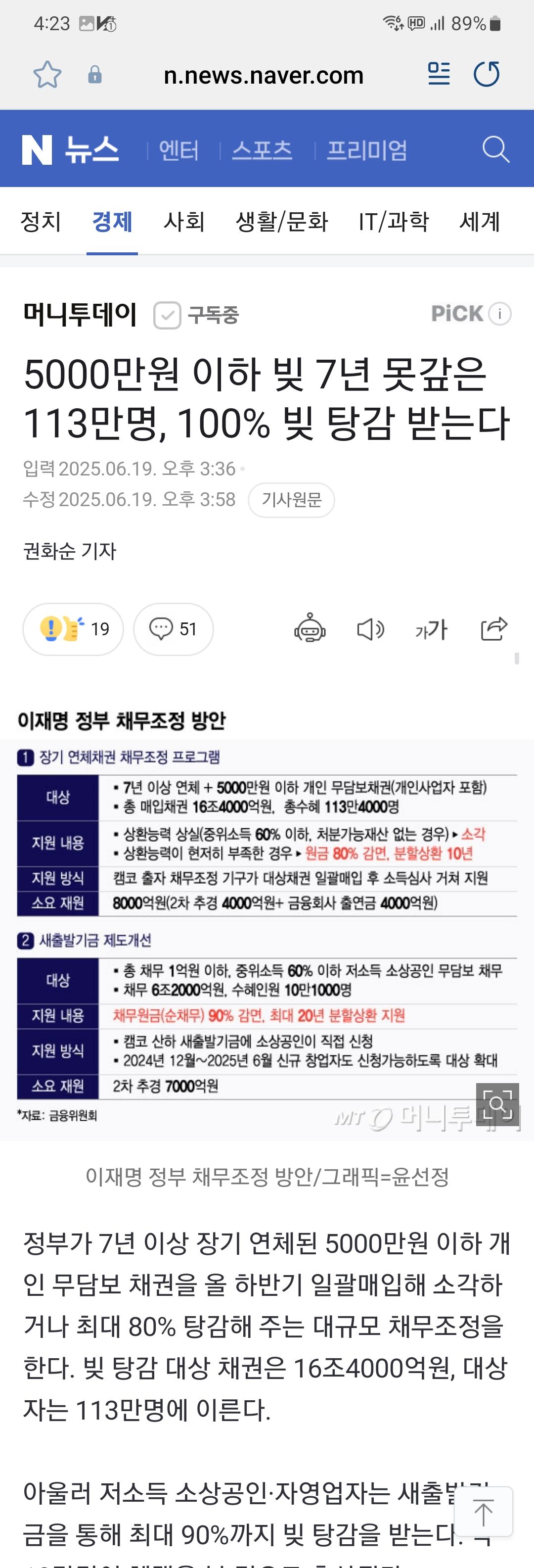This screenshot has width=534, height=1568.
Task: Open the 프리미엄 section
Action: 367,150
